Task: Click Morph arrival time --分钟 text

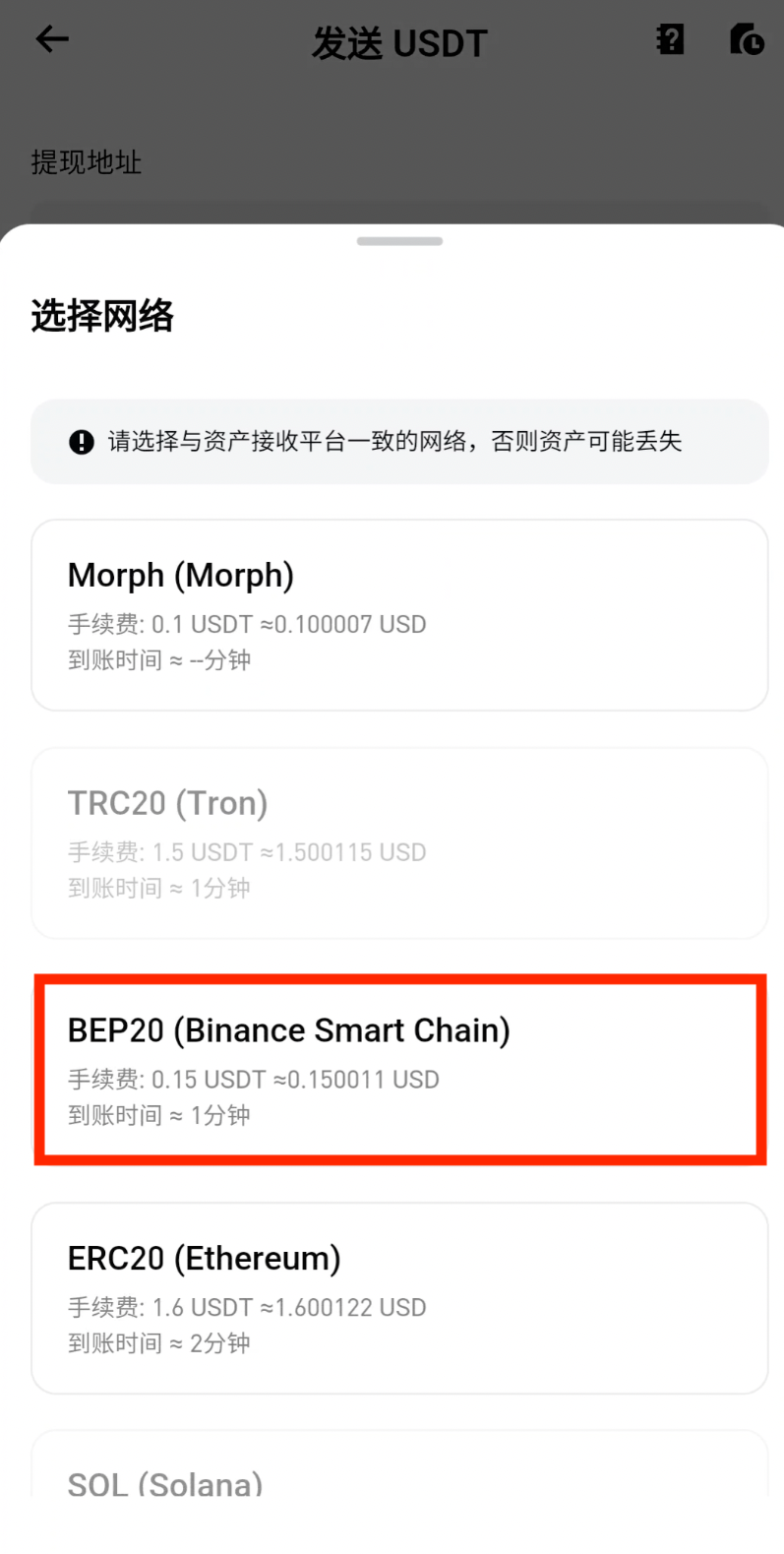Action: (x=157, y=659)
